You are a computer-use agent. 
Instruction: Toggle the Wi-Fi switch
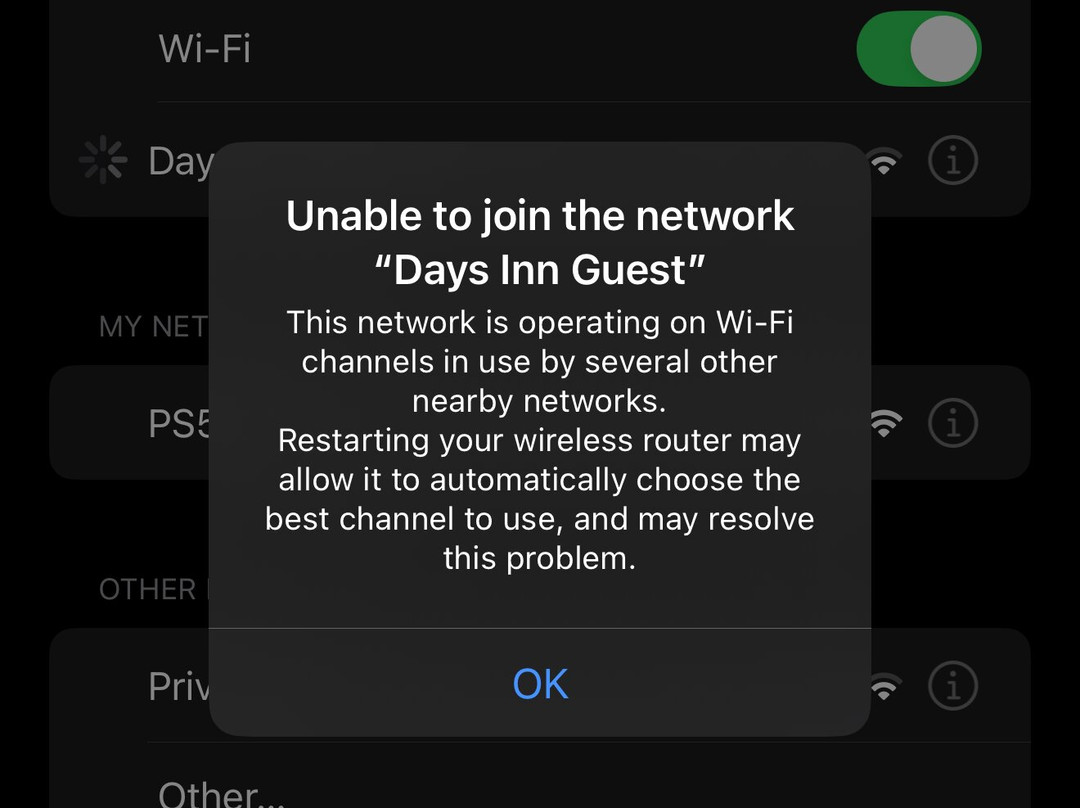click(x=918, y=49)
